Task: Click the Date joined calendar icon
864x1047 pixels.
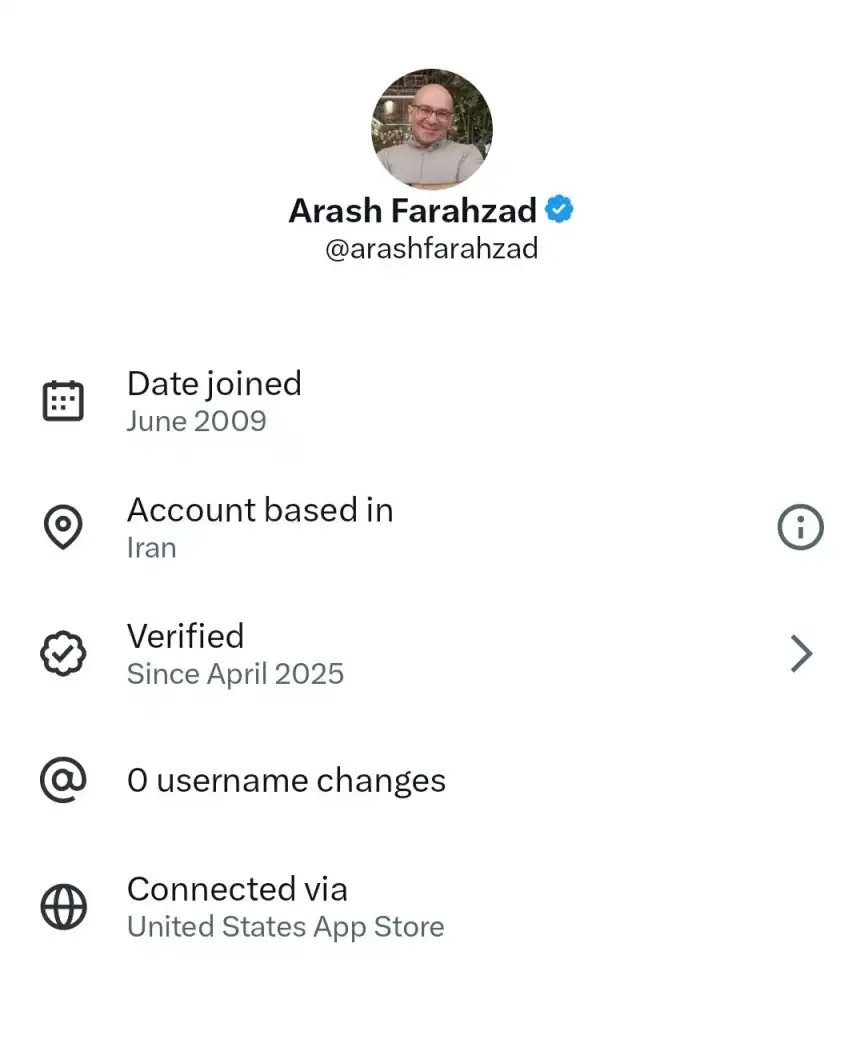Action: 63,399
